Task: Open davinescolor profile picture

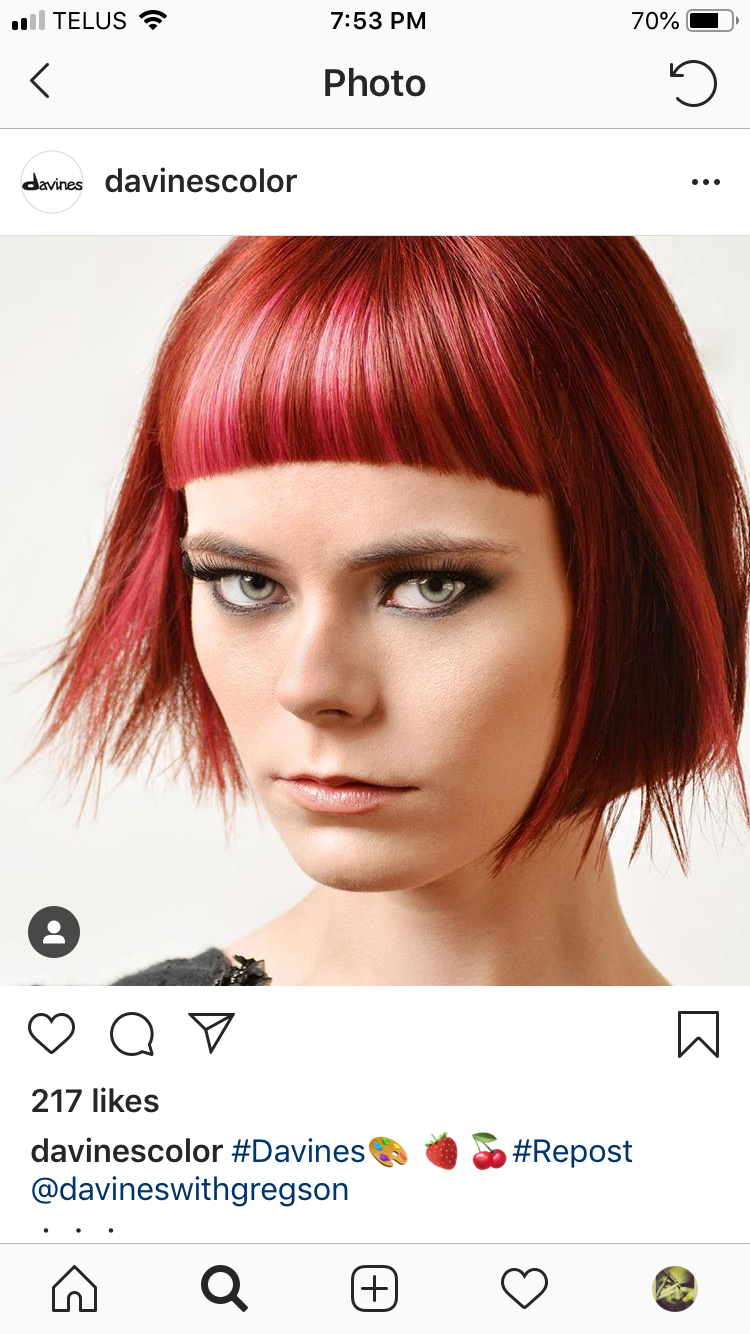Action: tap(52, 182)
